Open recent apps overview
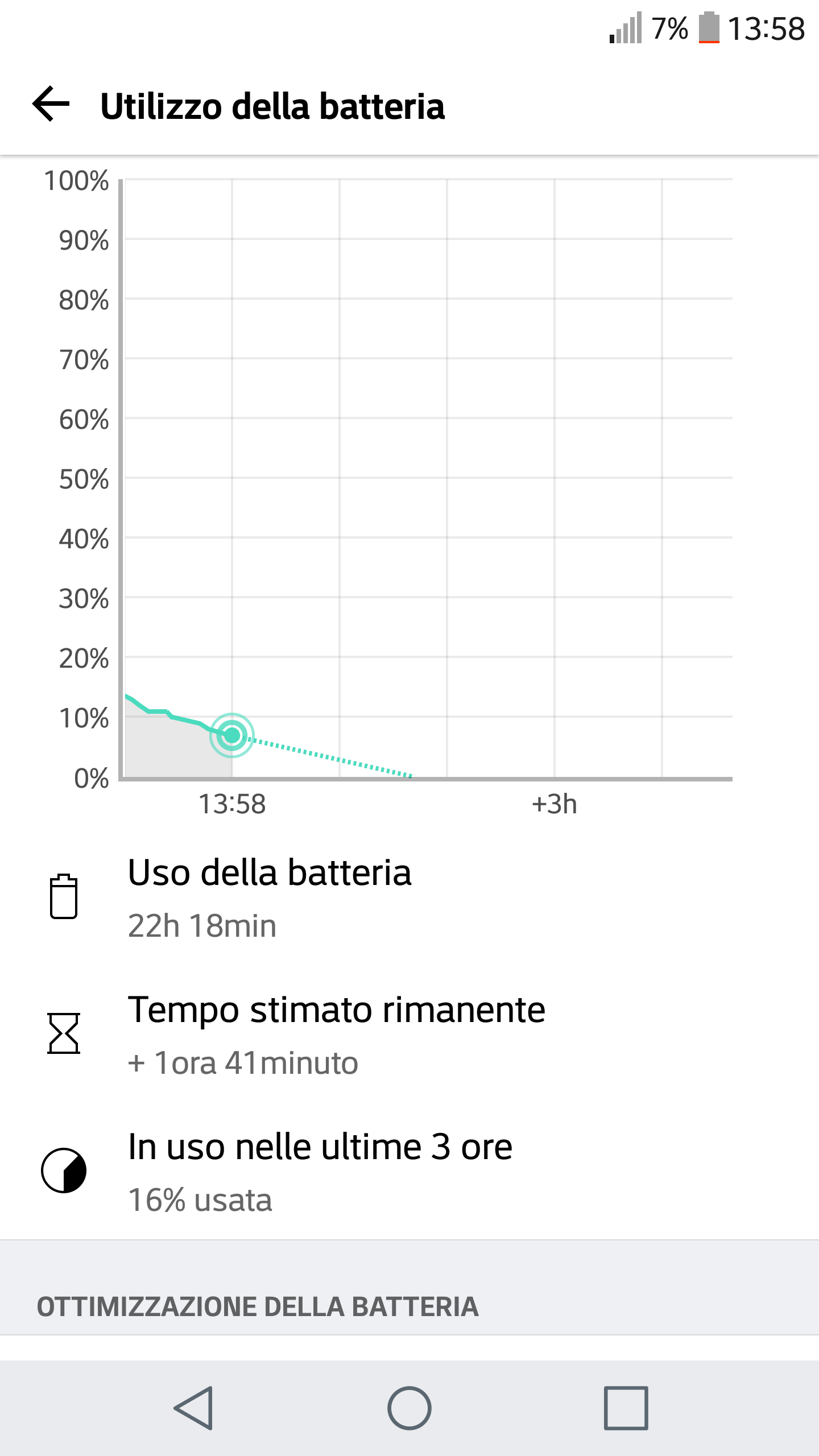 coord(626,1408)
